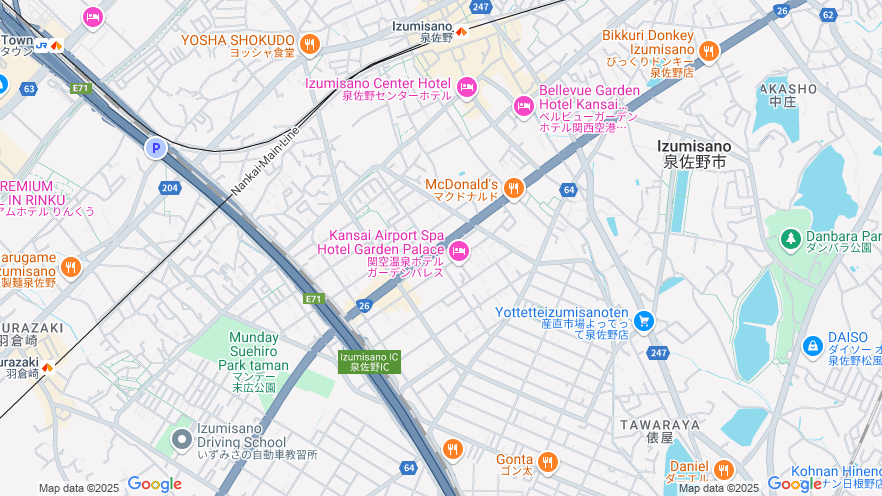The image size is (882, 496).
Task: Tap the blue parking P marker
Action: [x=155, y=148]
